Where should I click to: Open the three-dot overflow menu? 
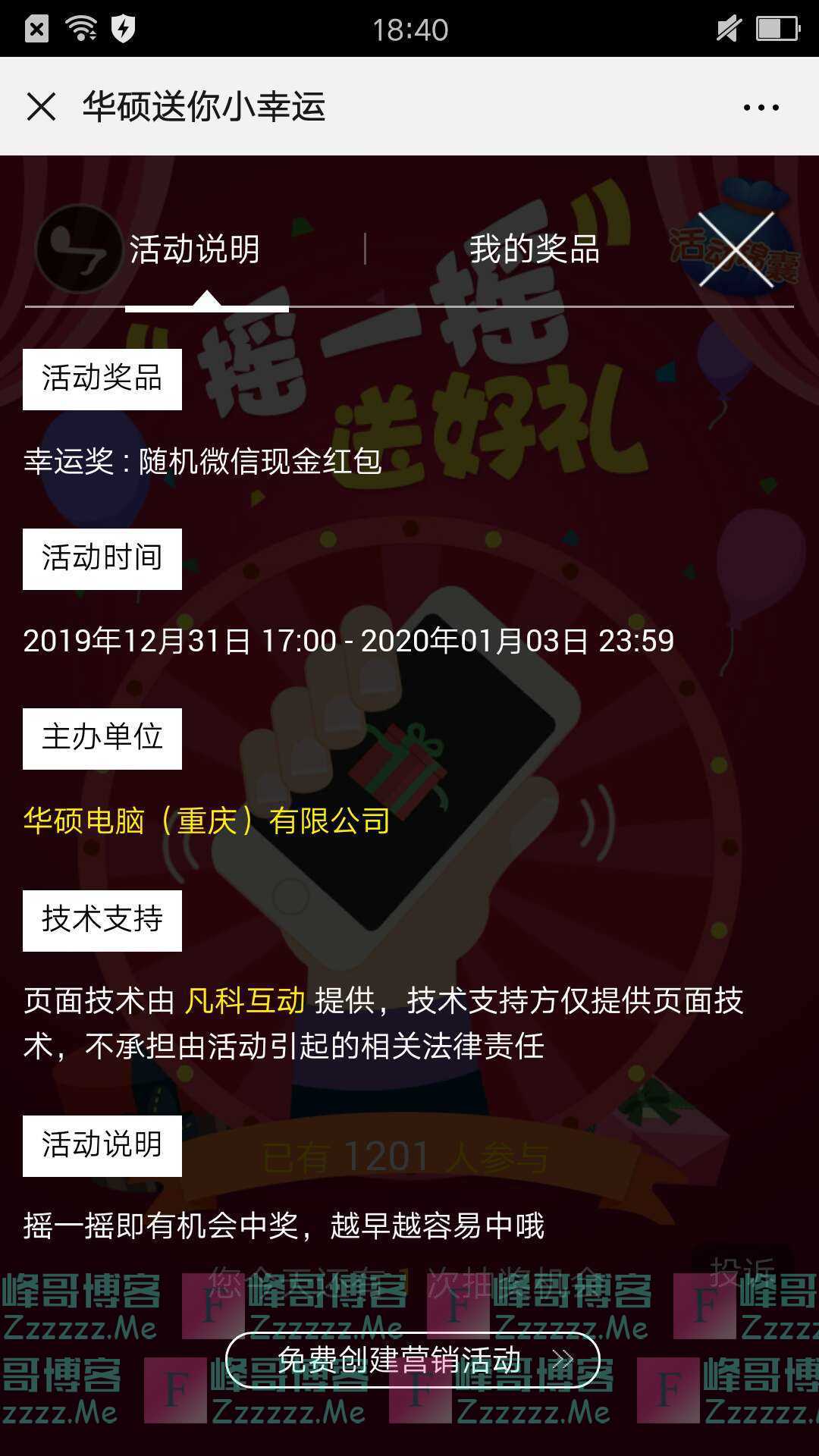pos(761,107)
